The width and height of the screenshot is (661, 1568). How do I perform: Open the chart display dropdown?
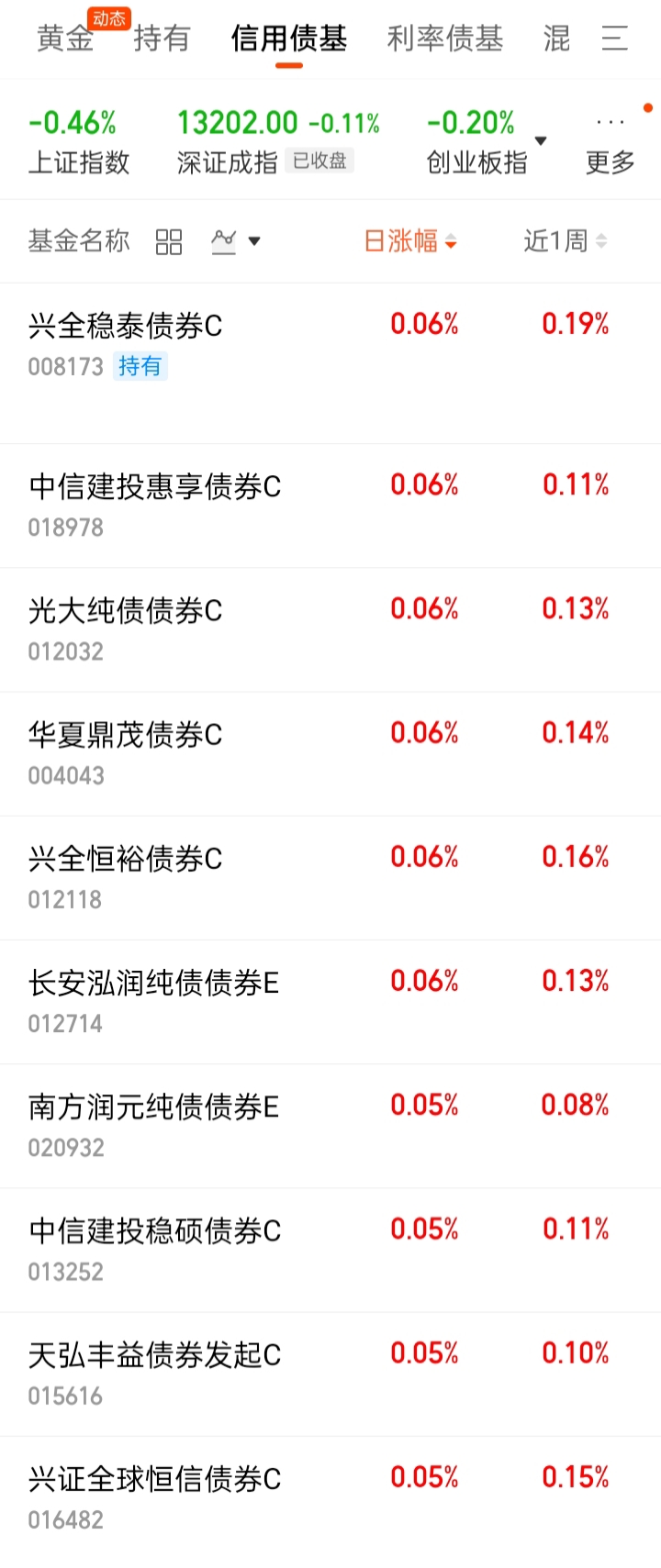point(236,242)
